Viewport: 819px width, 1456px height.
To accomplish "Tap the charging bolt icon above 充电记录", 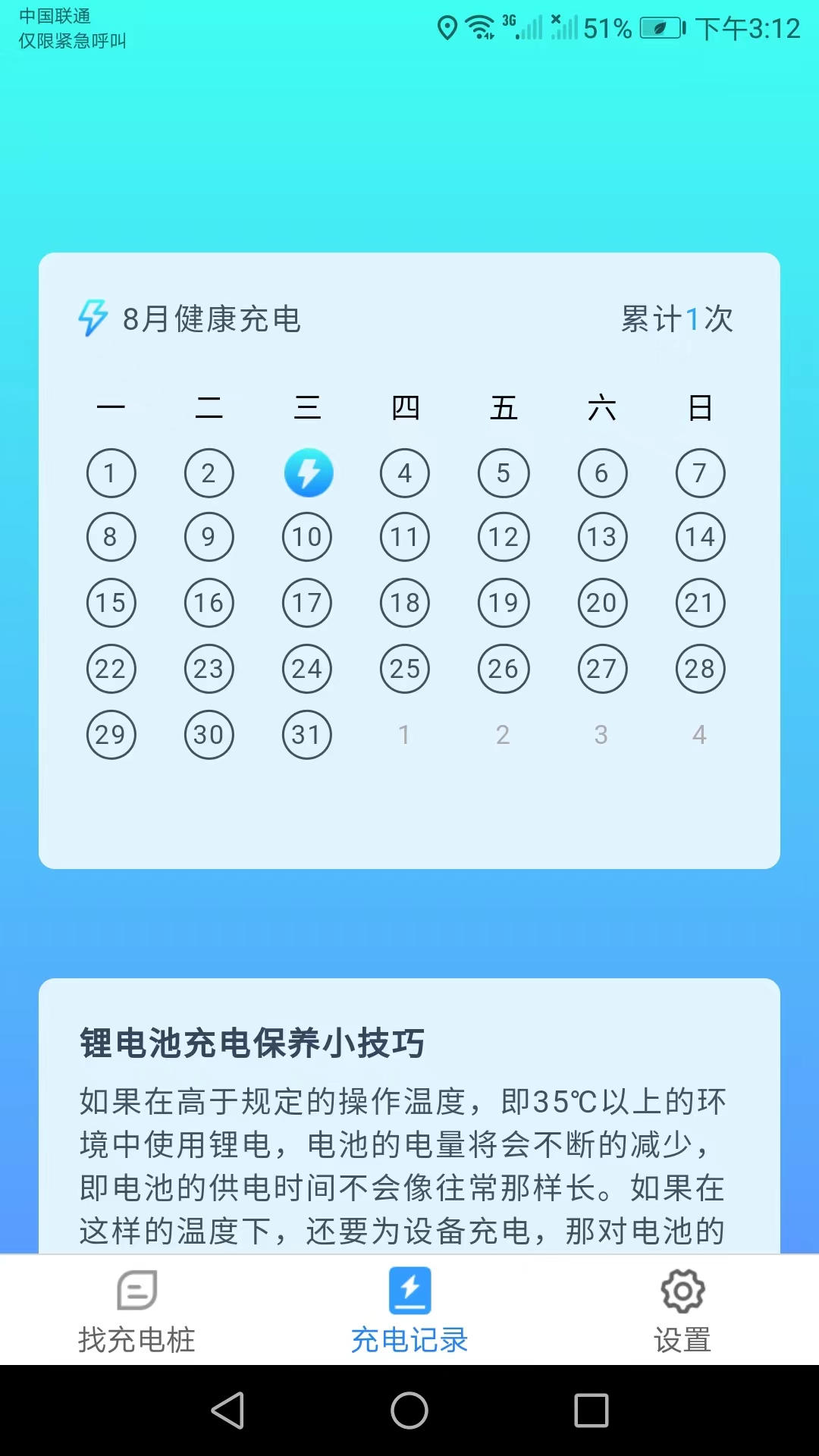I will 409,1289.
